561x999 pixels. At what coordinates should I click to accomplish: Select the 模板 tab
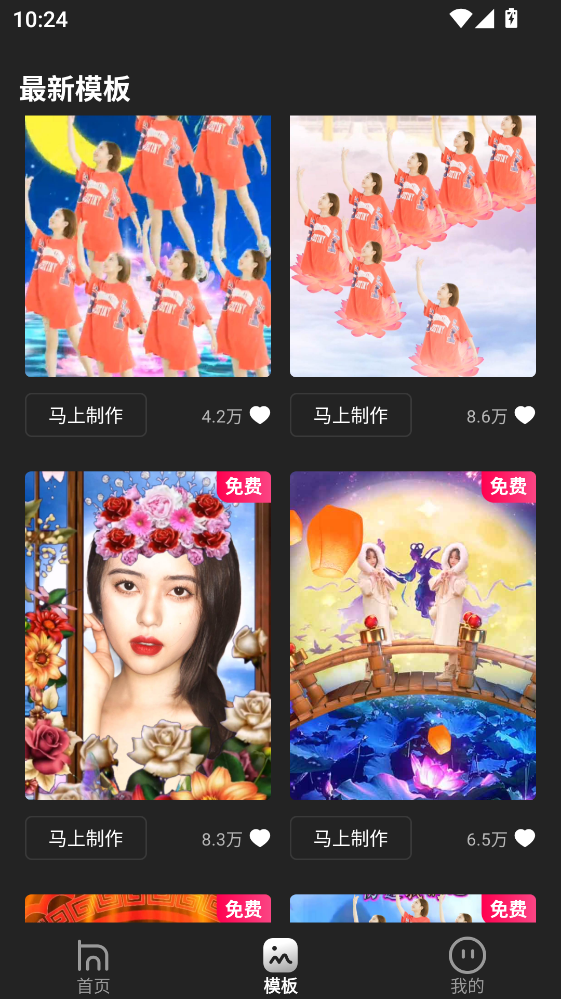(280, 967)
